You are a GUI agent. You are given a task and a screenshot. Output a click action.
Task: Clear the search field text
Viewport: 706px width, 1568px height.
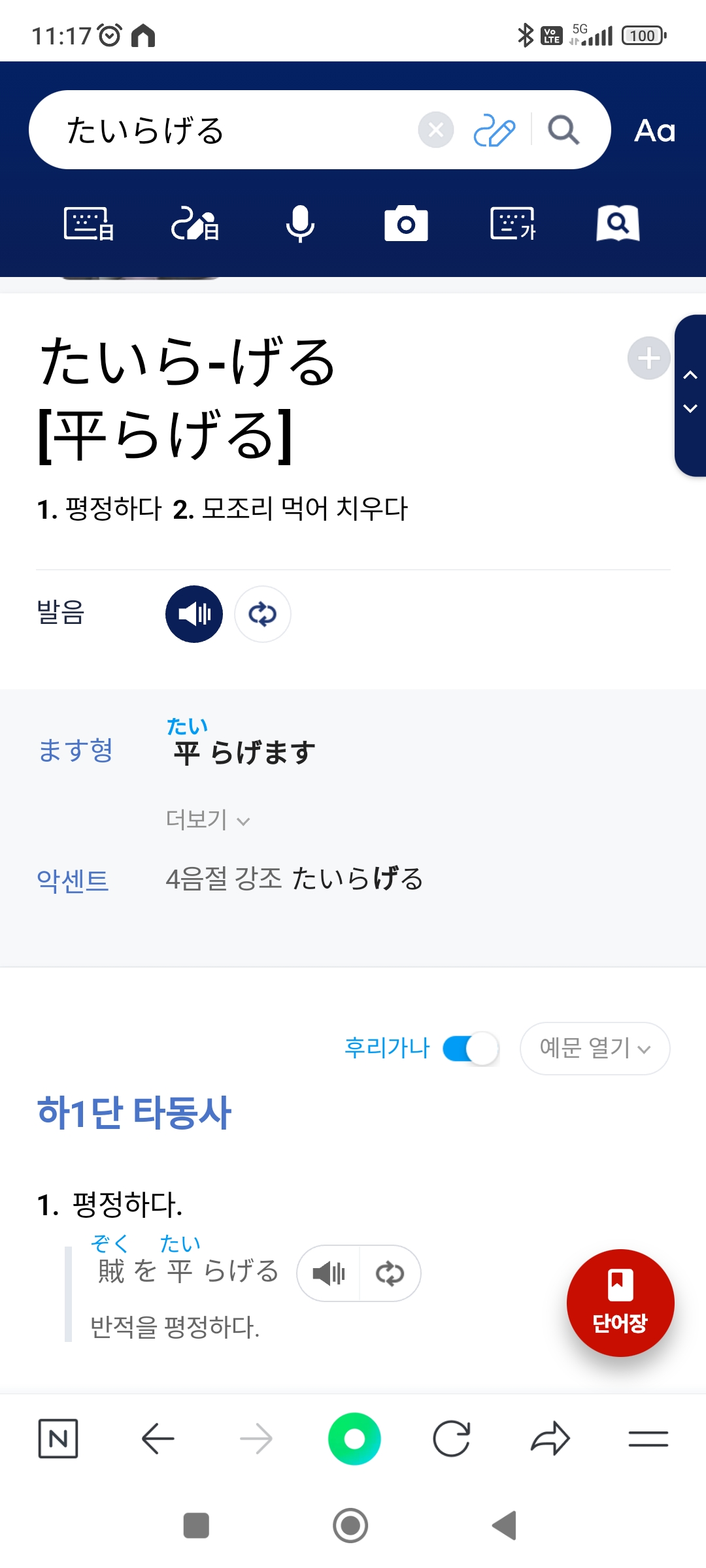coord(436,130)
